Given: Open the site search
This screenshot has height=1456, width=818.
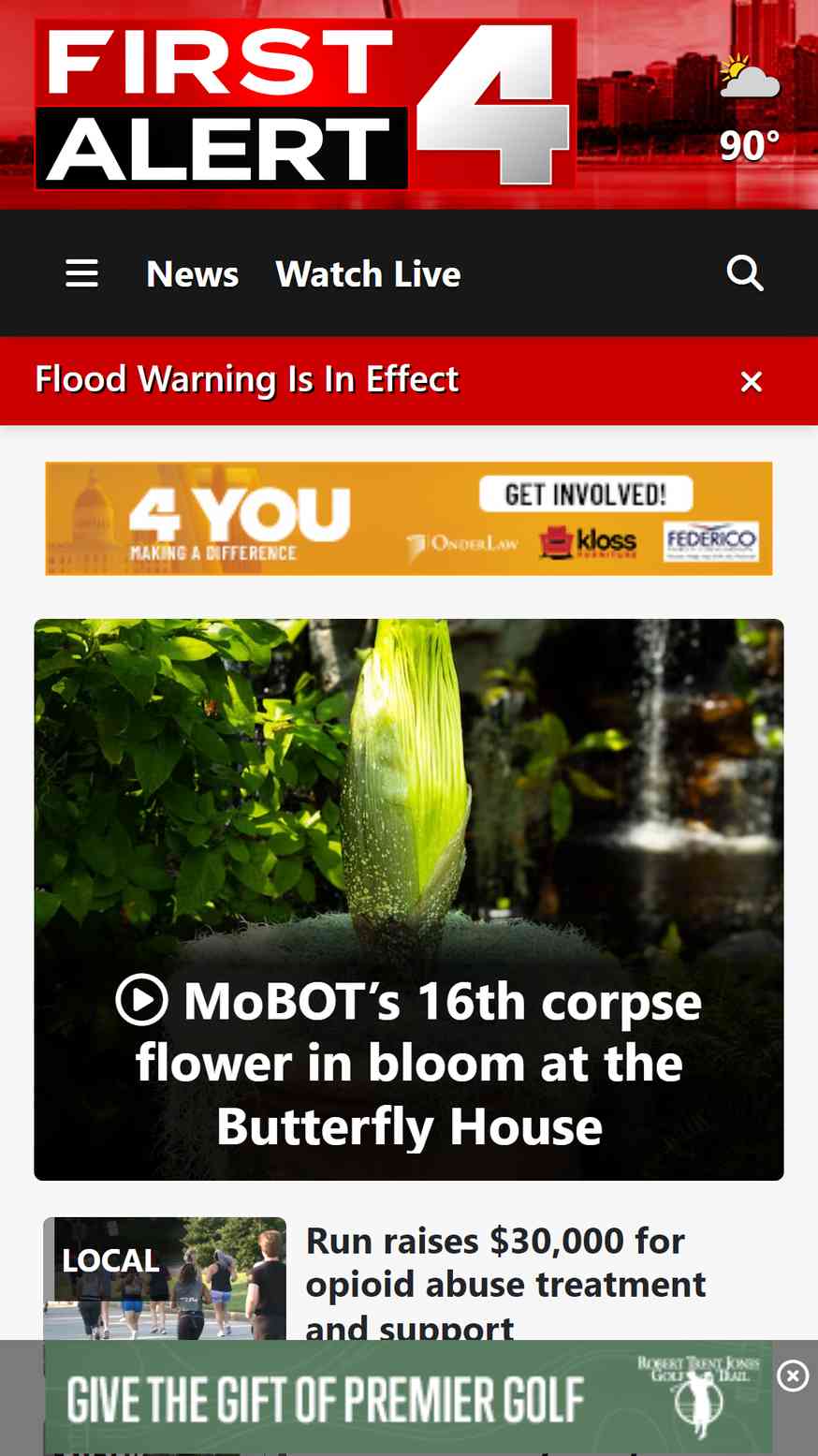Looking at the screenshot, I should click(x=745, y=273).
